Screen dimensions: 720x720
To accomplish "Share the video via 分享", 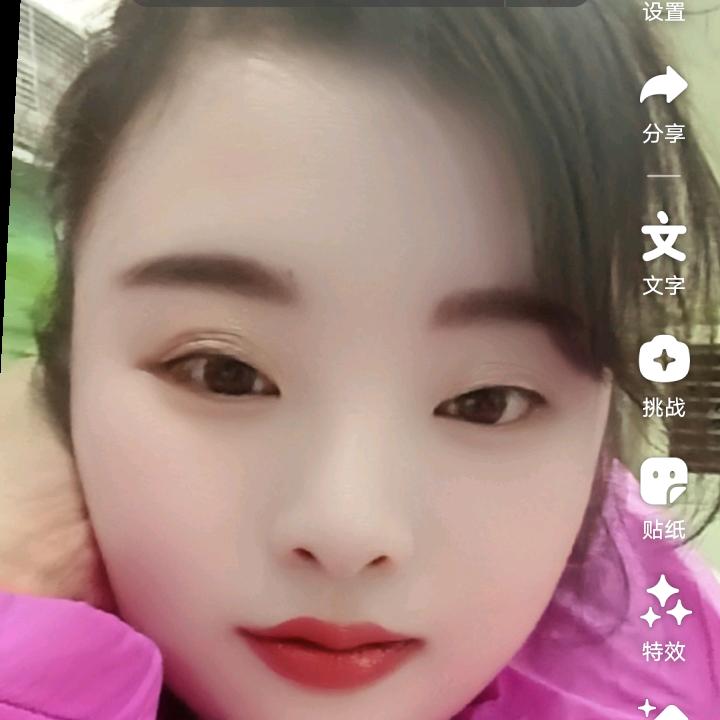I will (664, 103).
